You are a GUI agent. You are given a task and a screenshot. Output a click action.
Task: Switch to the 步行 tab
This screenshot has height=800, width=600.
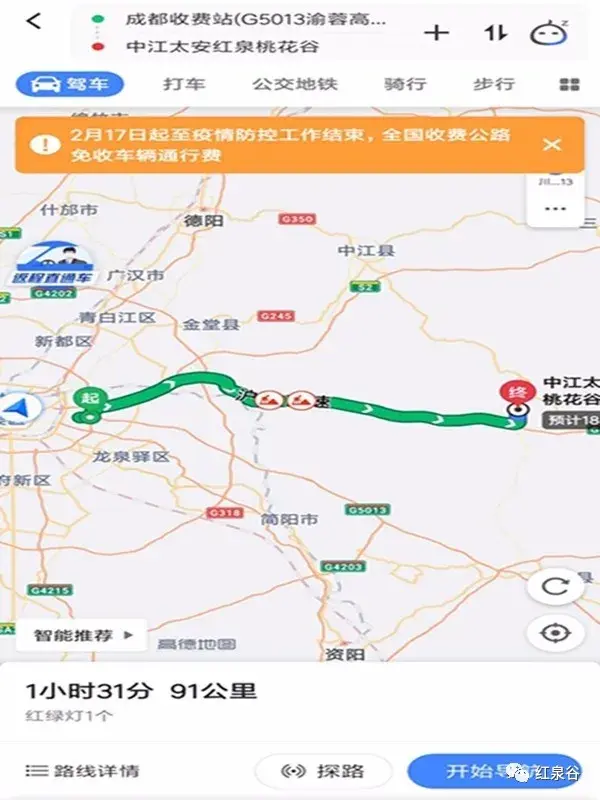493,85
